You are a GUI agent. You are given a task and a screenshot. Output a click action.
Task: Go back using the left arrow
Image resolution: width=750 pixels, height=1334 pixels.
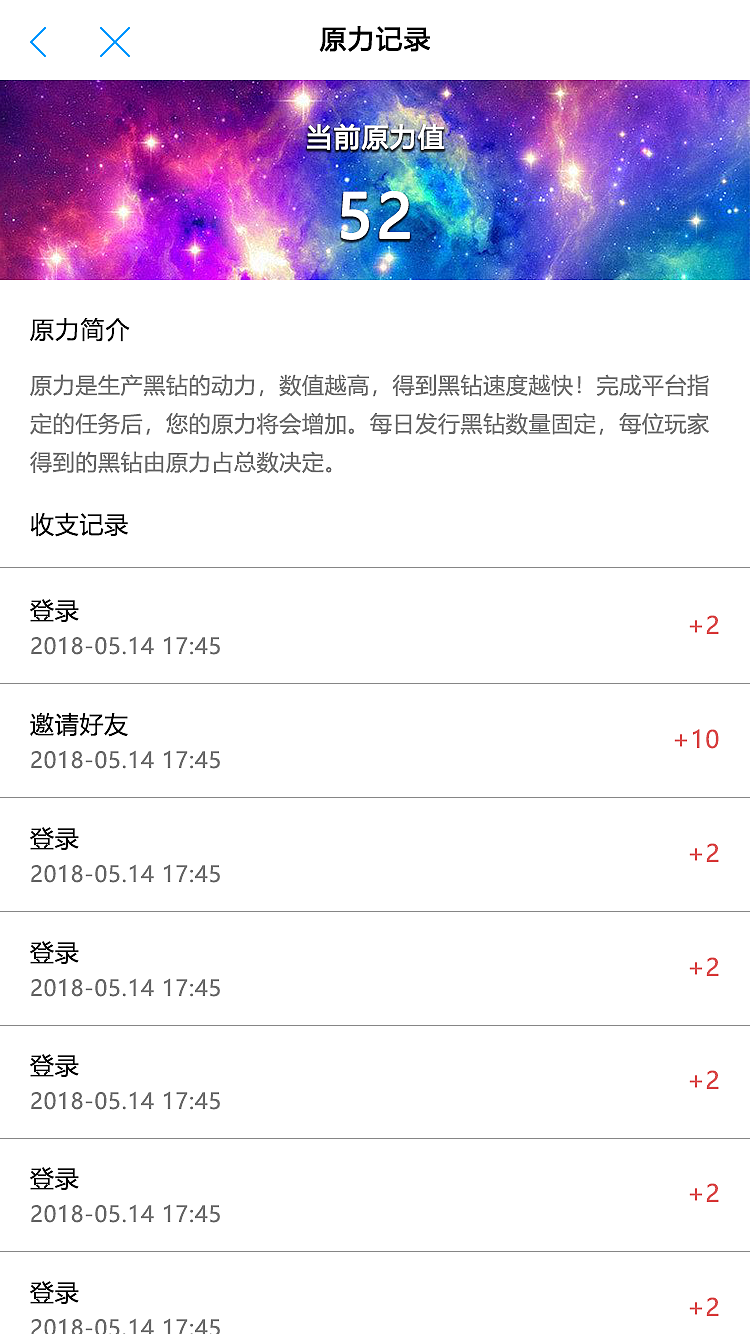(x=39, y=42)
